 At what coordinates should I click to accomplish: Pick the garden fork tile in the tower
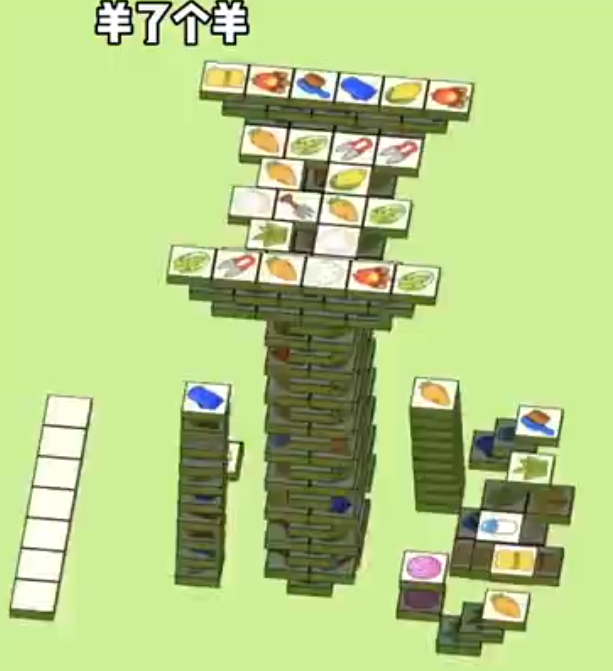[x=297, y=207]
